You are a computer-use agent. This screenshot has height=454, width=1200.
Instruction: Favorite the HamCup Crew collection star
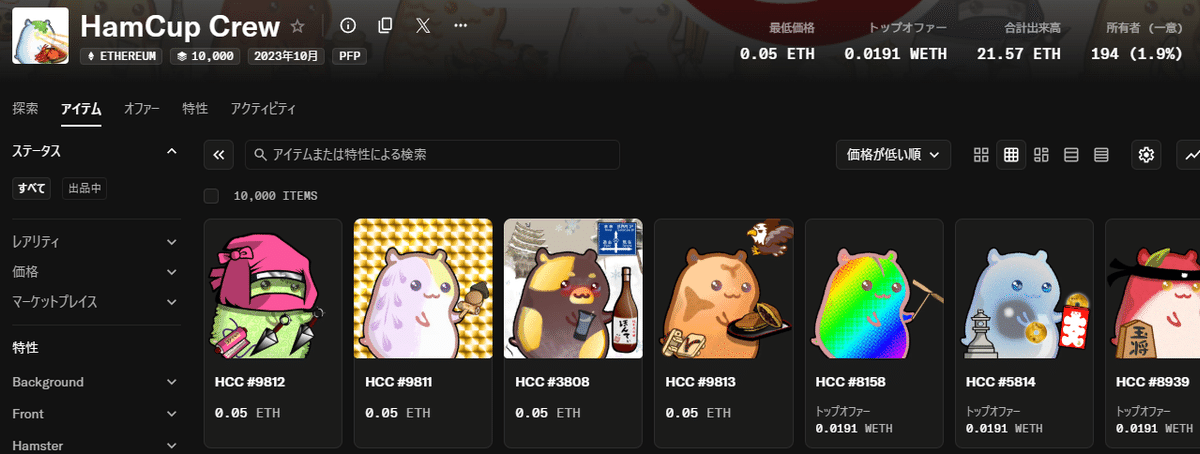298,26
